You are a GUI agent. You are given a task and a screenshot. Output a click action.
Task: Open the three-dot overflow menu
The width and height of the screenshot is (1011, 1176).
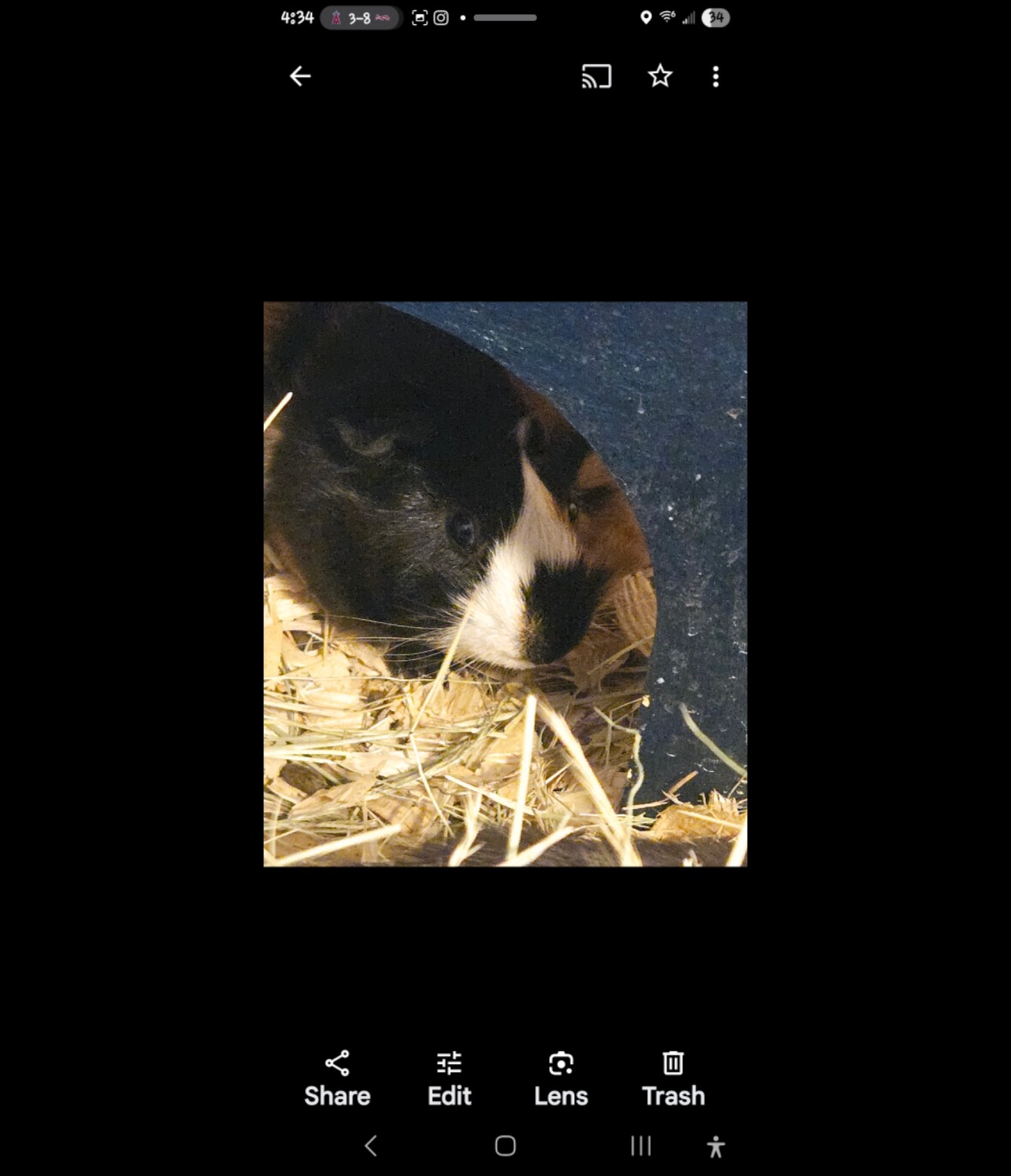[715, 76]
